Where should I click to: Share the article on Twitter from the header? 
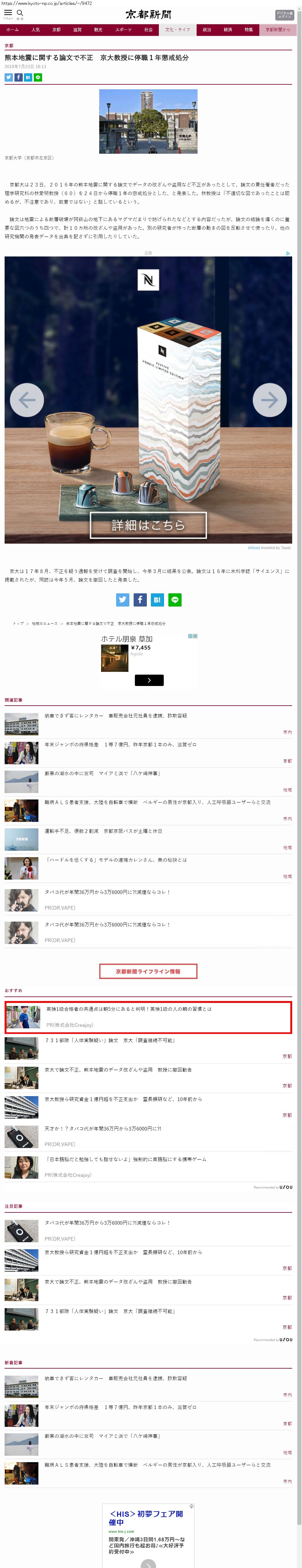(x=9, y=77)
